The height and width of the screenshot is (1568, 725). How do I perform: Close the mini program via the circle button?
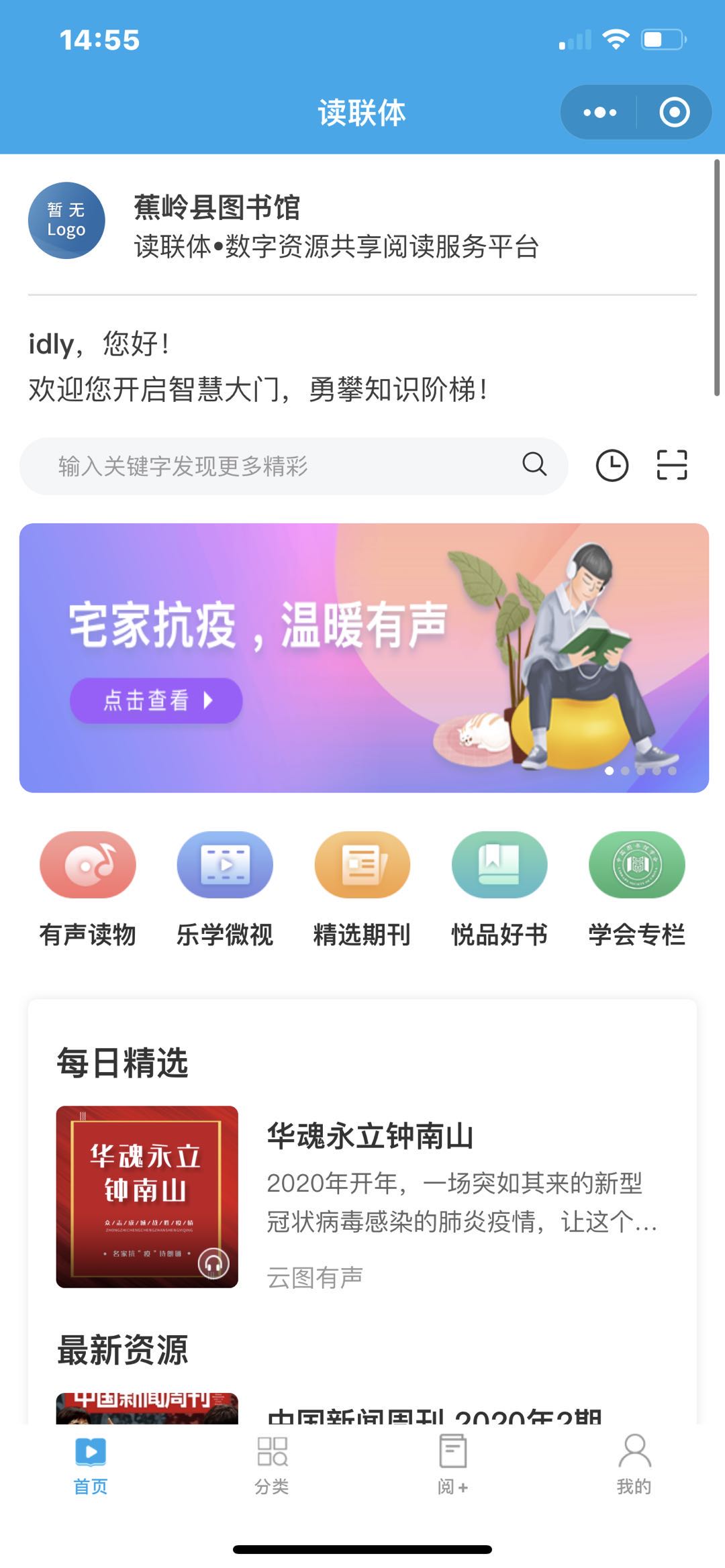674,113
